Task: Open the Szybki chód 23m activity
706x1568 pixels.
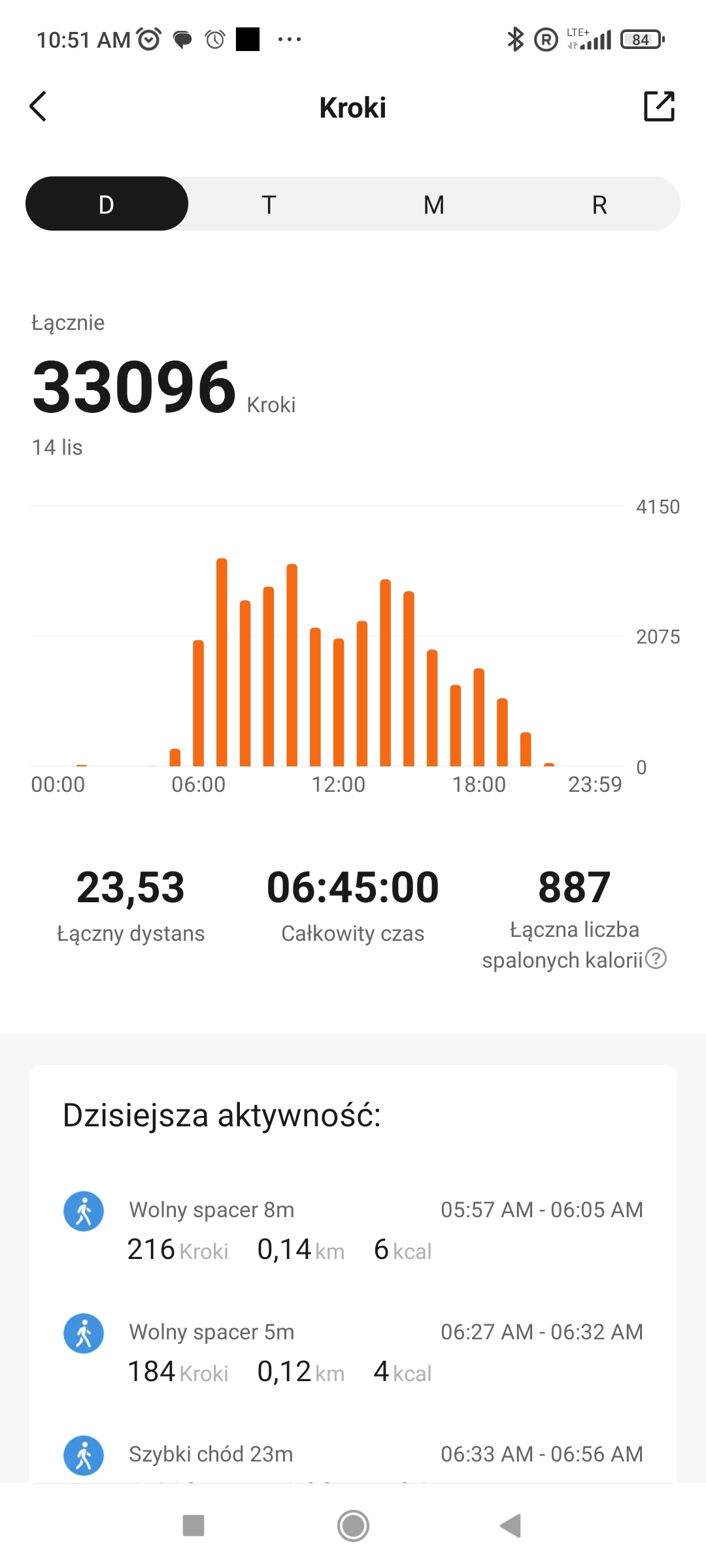Action: coord(353,1455)
